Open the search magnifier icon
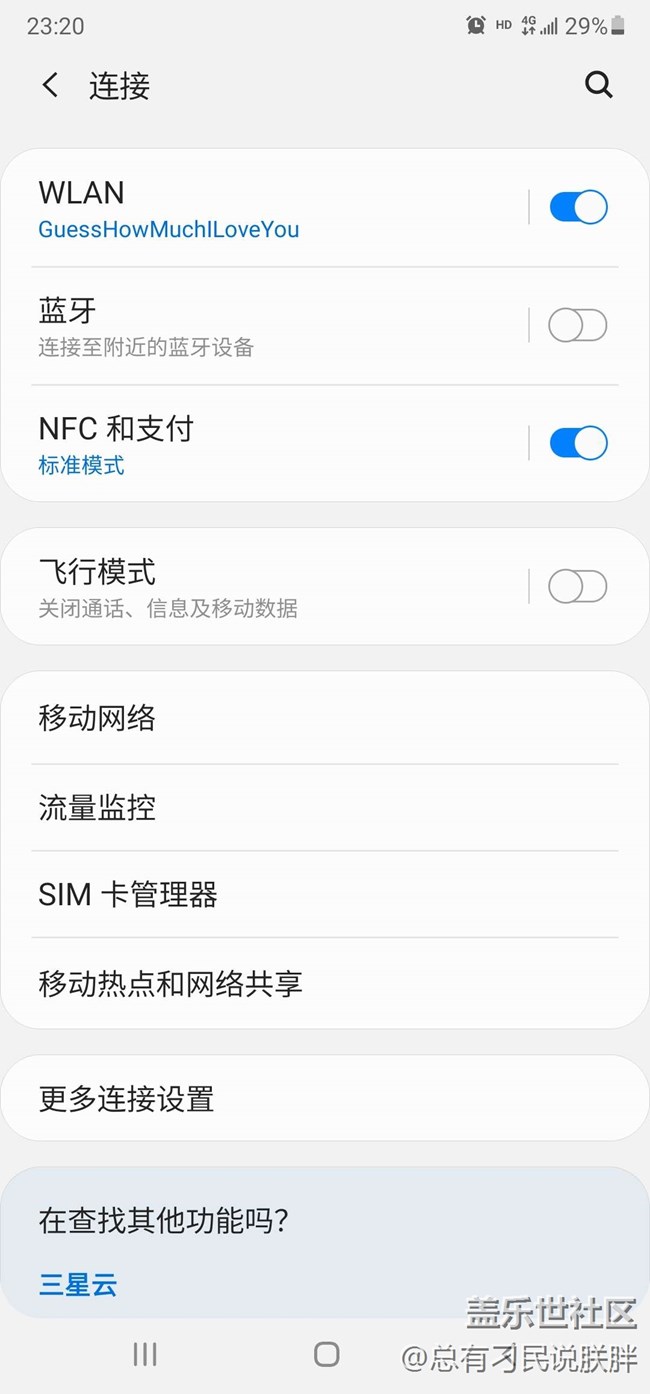The height and width of the screenshot is (1394, 650). pyautogui.click(x=598, y=85)
